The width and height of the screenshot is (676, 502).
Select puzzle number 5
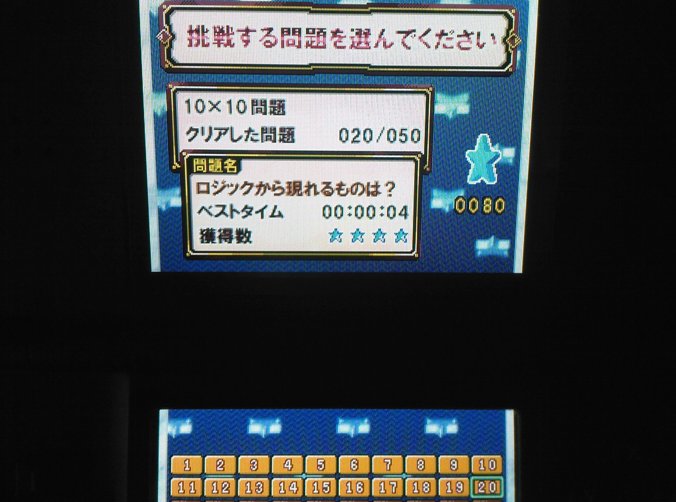[320, 465]
